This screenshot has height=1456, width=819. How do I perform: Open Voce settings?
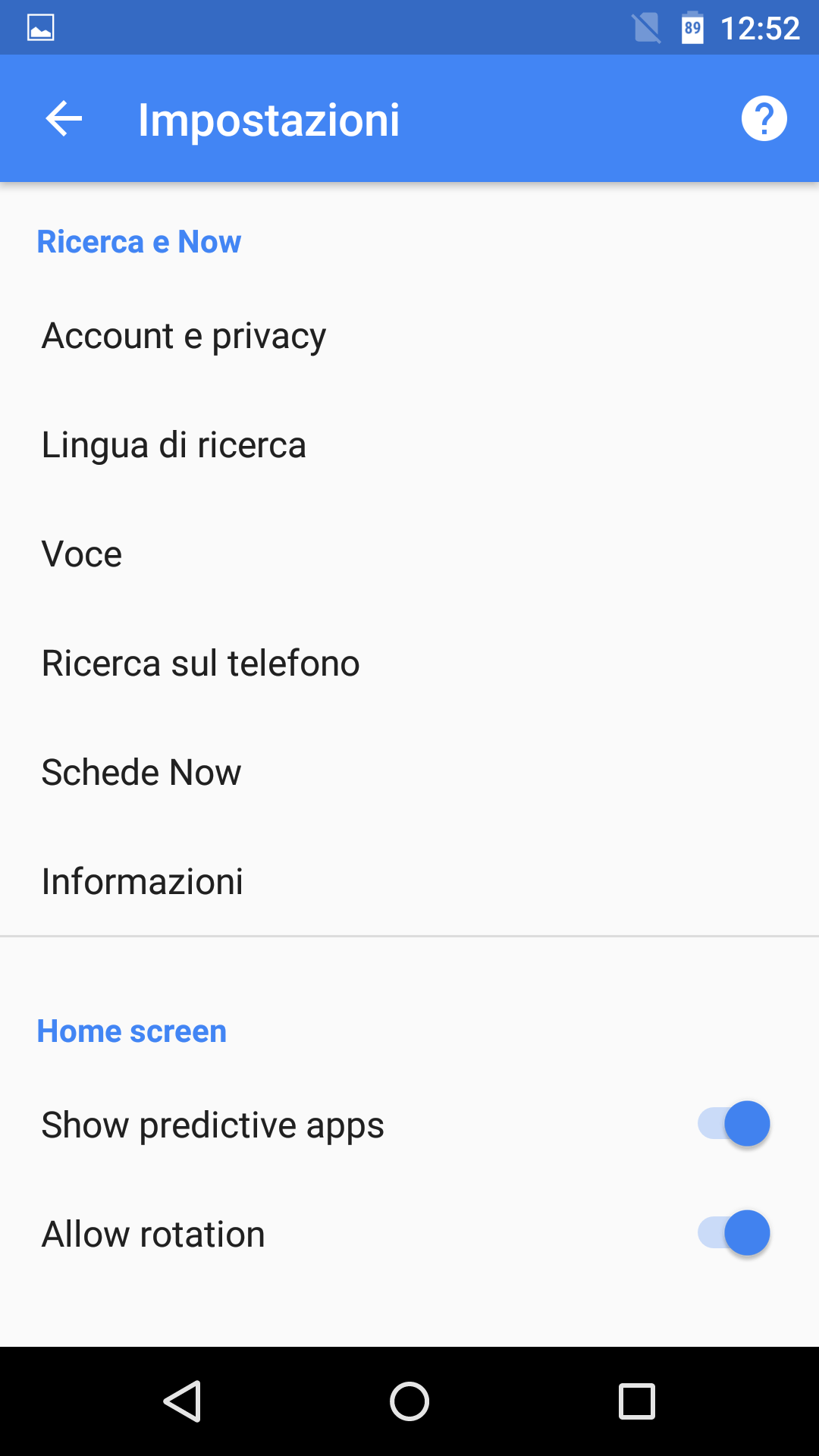click(x=409, y=554)
